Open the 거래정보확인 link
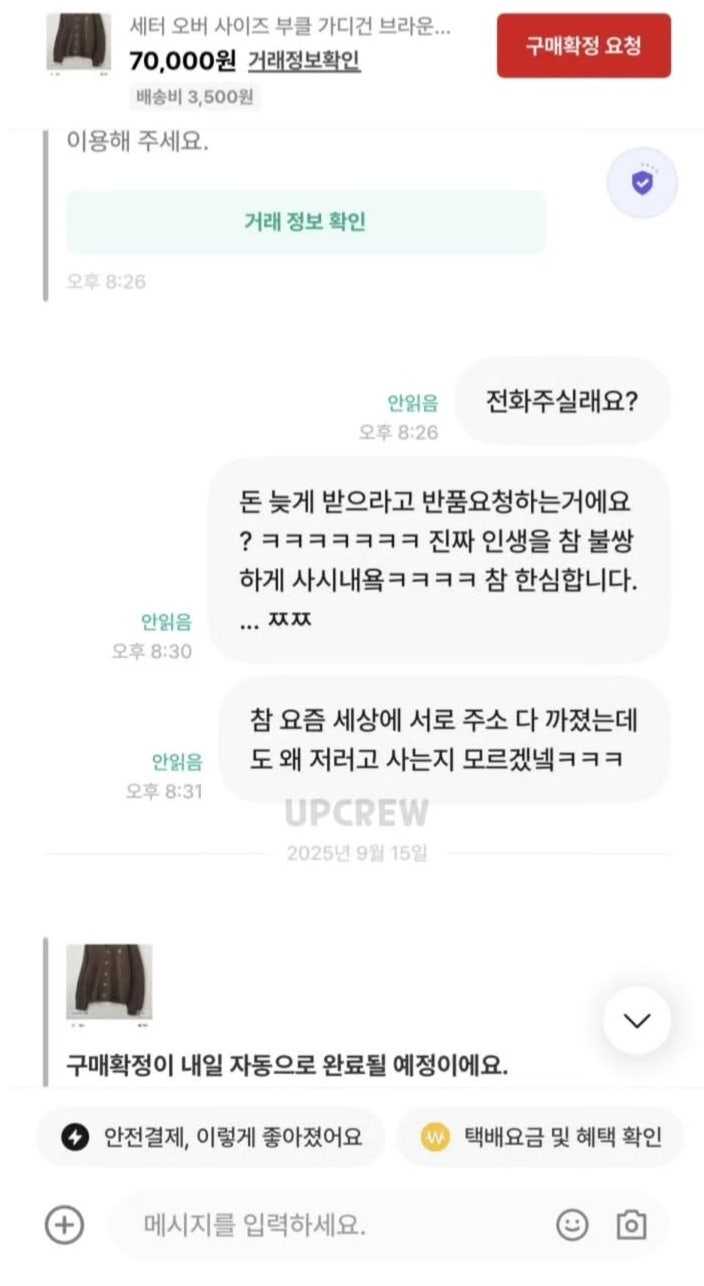This screenshot has height=1286, width=704. (x=304, y=61)
